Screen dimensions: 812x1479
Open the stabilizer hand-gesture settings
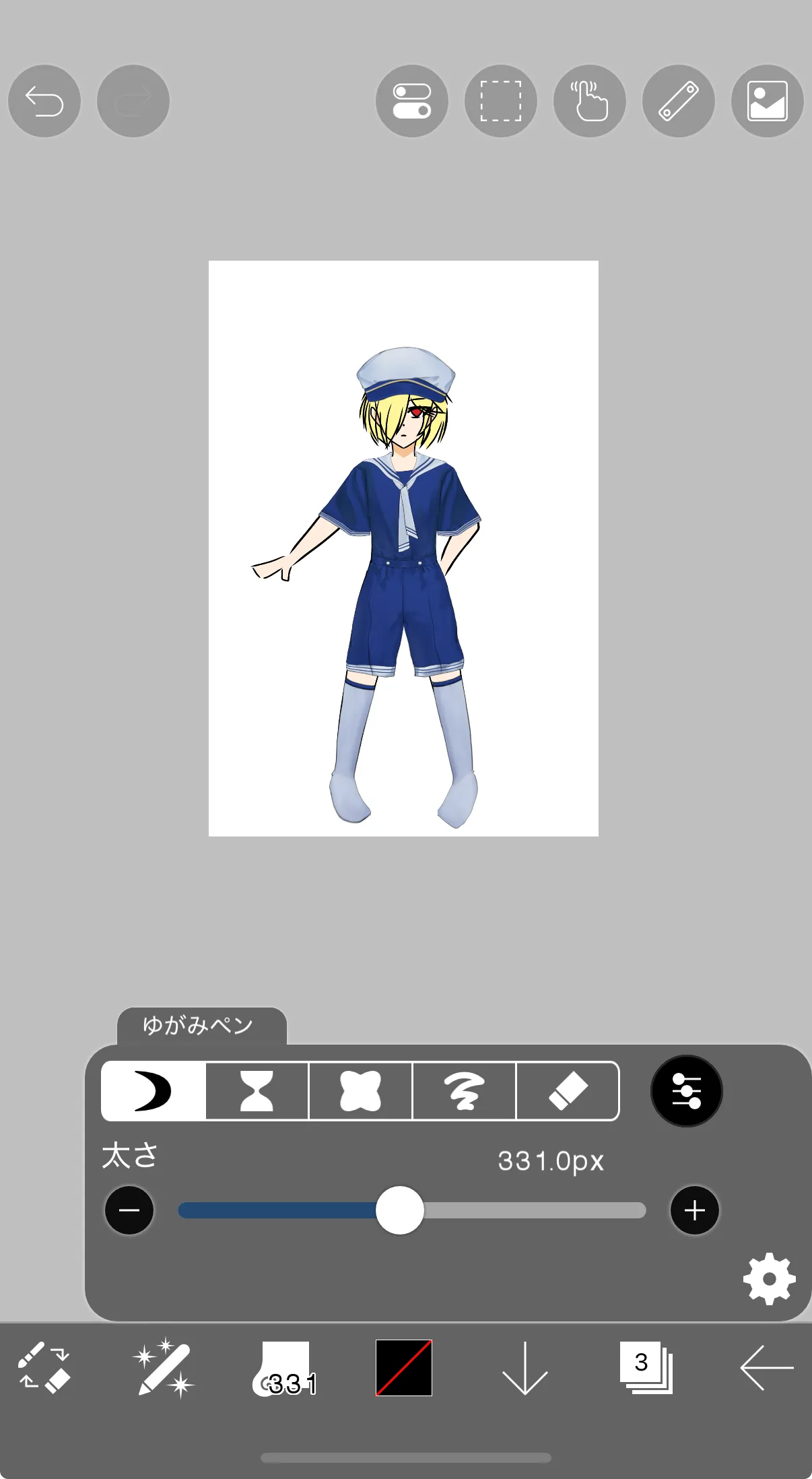[x=590, y=102]
